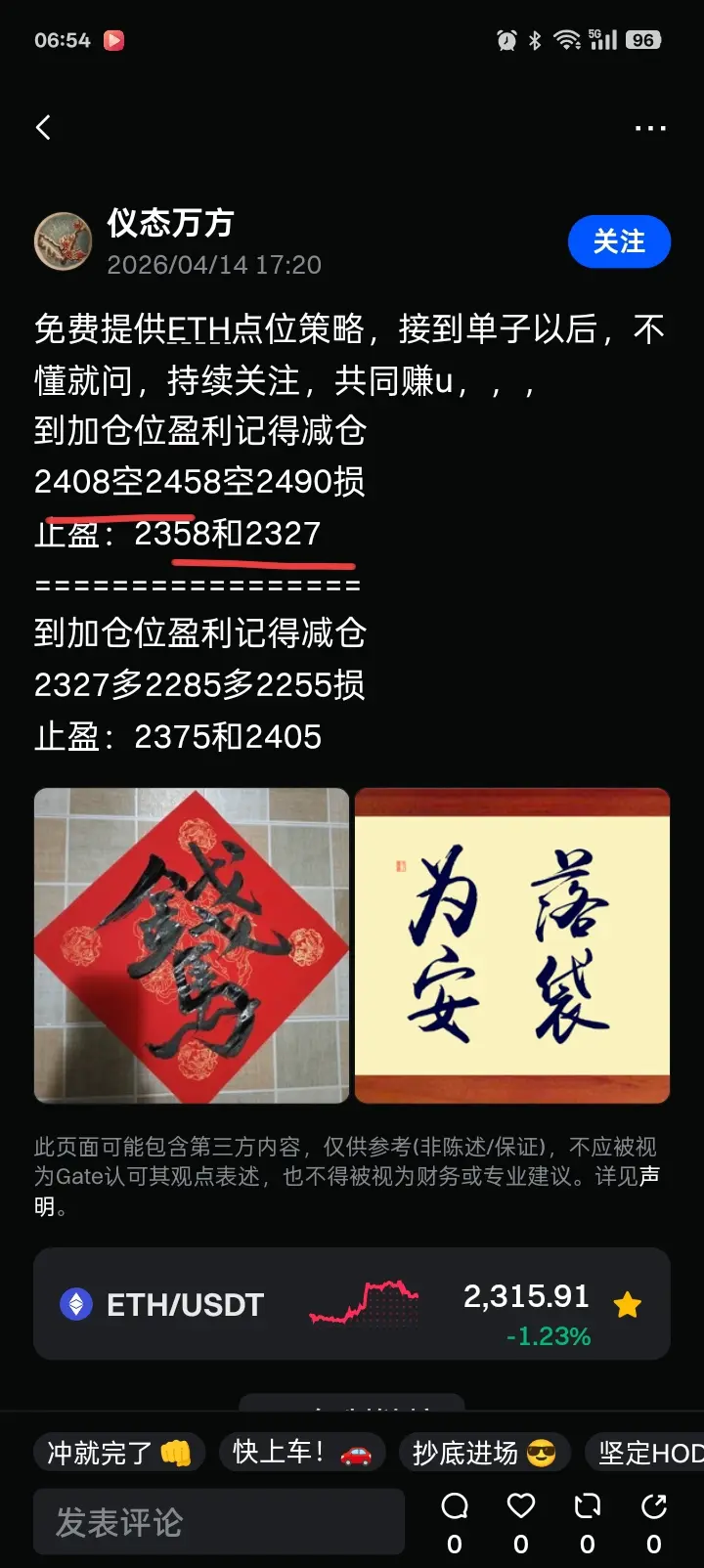View the 落袋为安 calligraphy image
Screen dimensions: 704x1568
pos(511,945)
